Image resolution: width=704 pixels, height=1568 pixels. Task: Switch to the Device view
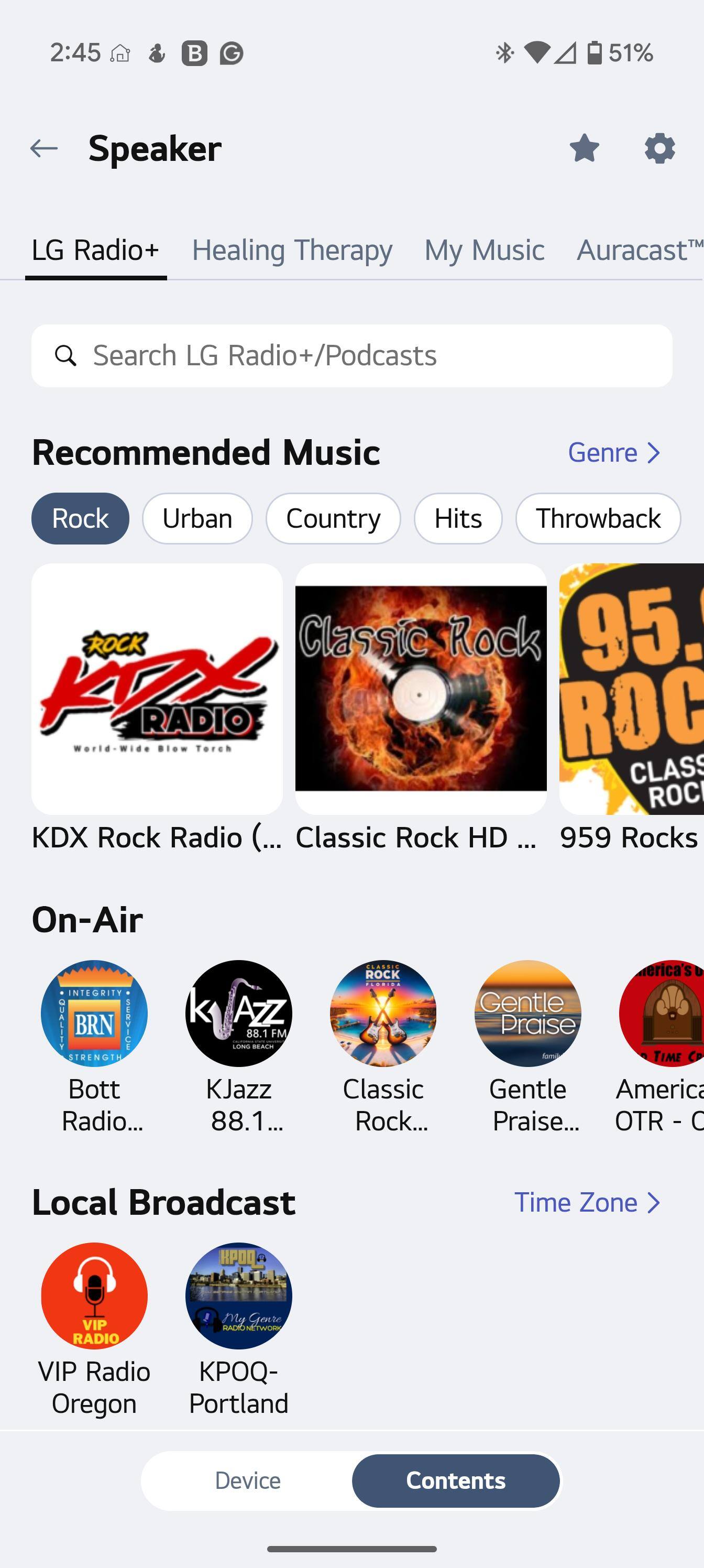pyautogui.click(x=248, y=1480)
